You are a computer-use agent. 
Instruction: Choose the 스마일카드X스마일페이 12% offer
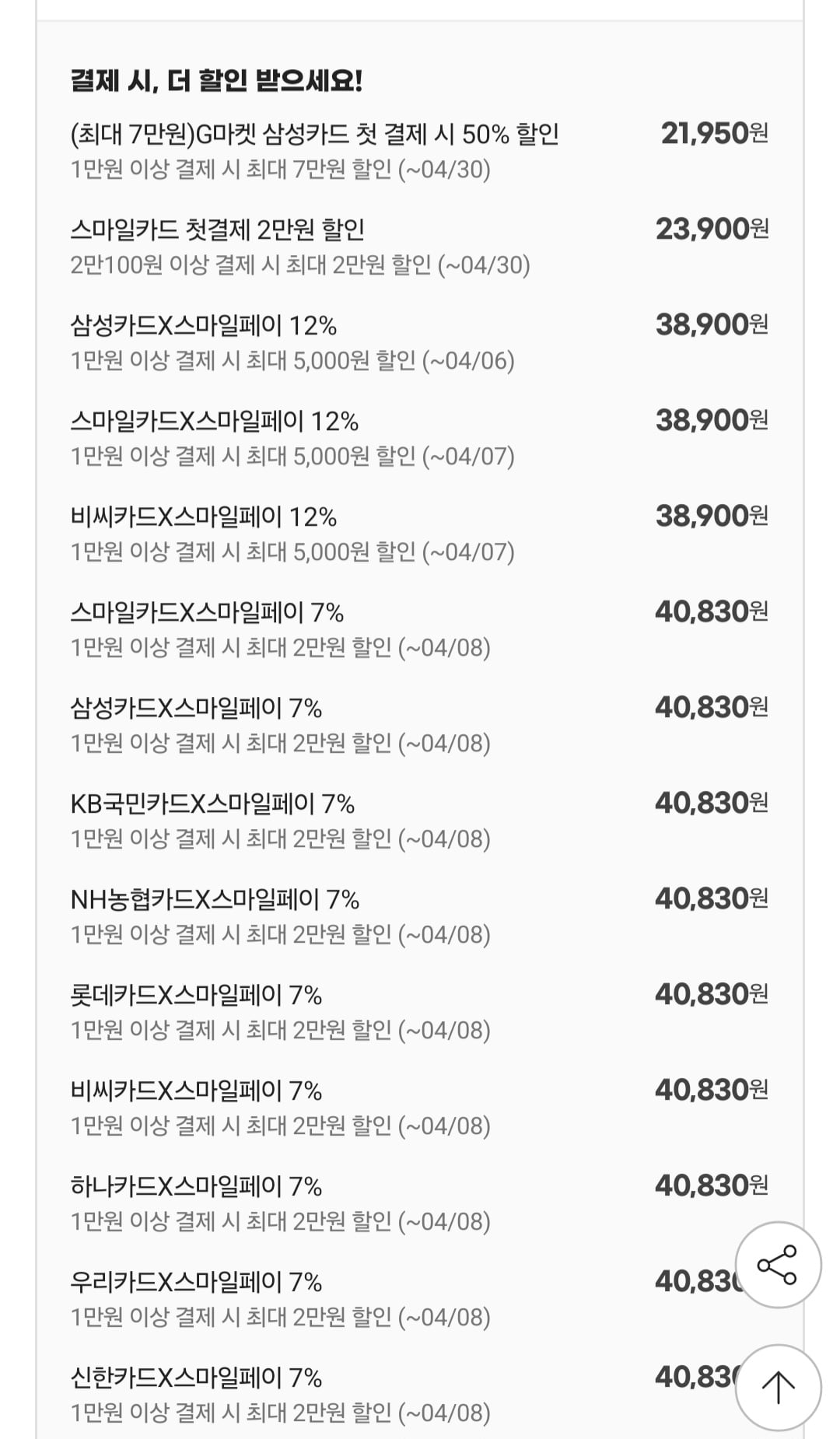[216, 418]
